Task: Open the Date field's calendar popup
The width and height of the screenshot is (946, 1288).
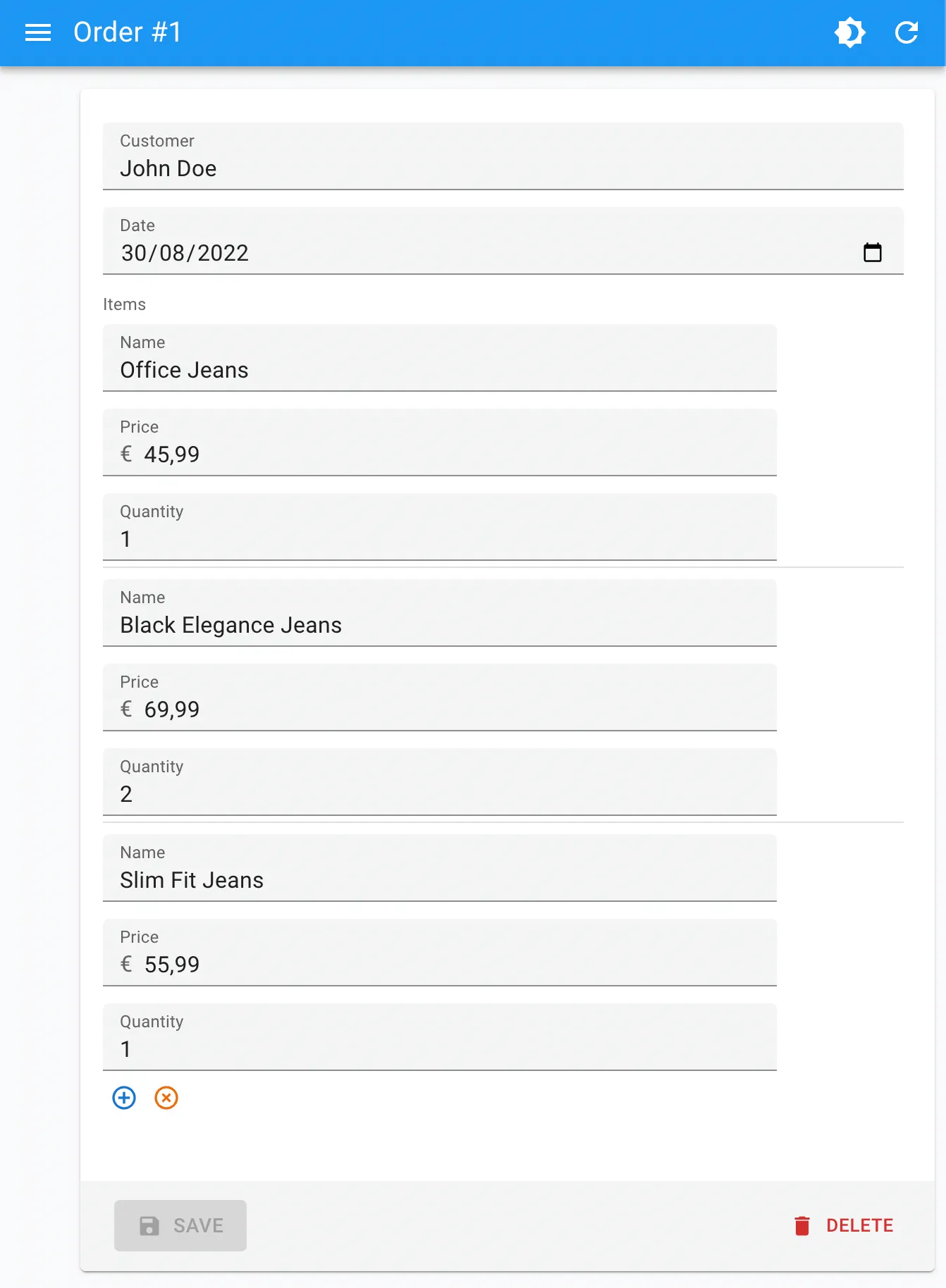Action: (x=874, y=251)
